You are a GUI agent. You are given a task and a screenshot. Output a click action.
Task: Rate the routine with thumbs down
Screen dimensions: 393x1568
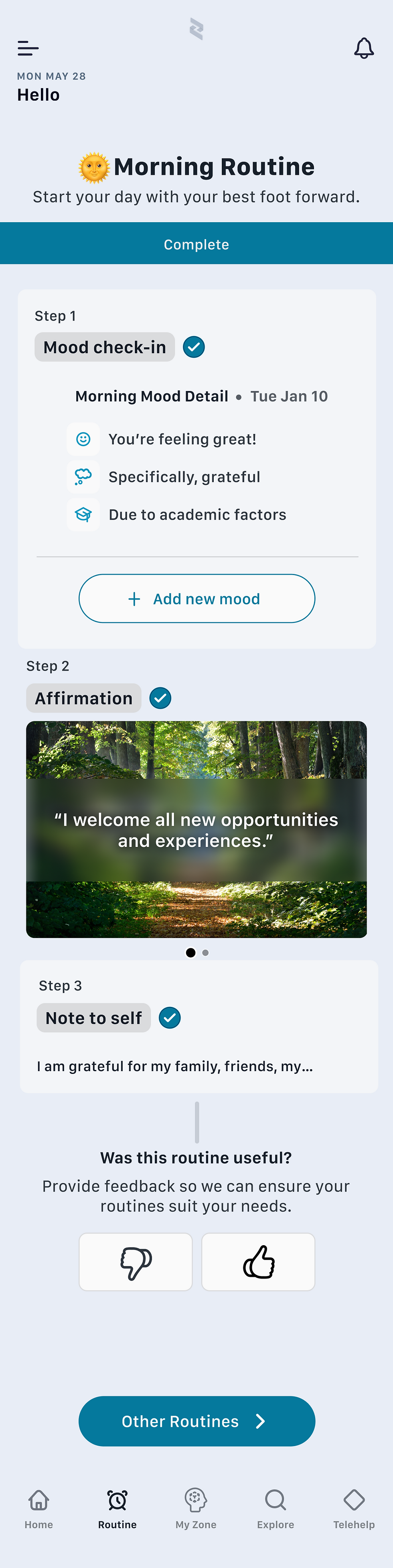pyautogui.click(x=136, y=1262)
